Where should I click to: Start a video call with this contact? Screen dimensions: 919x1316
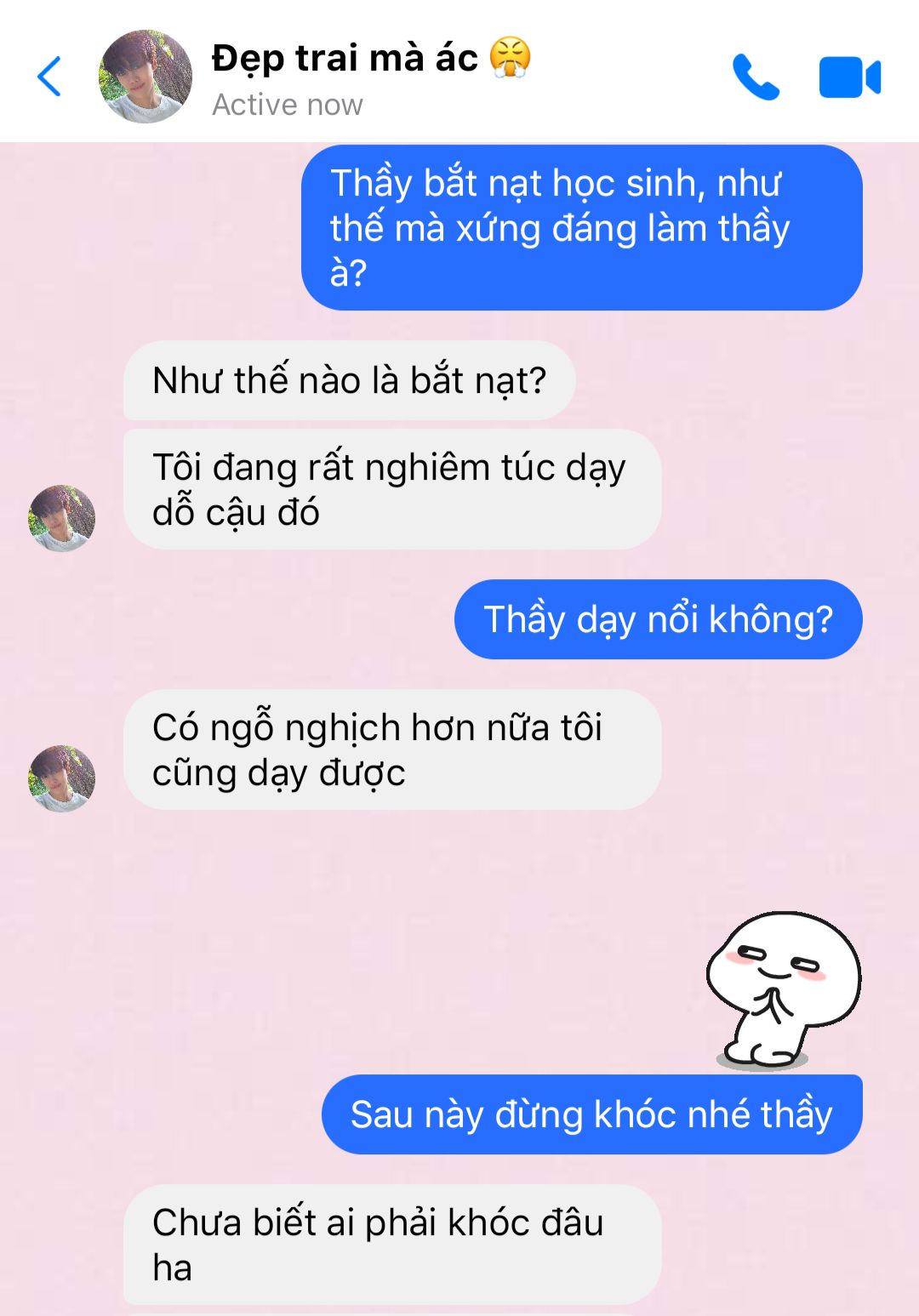tap(849, 77)
